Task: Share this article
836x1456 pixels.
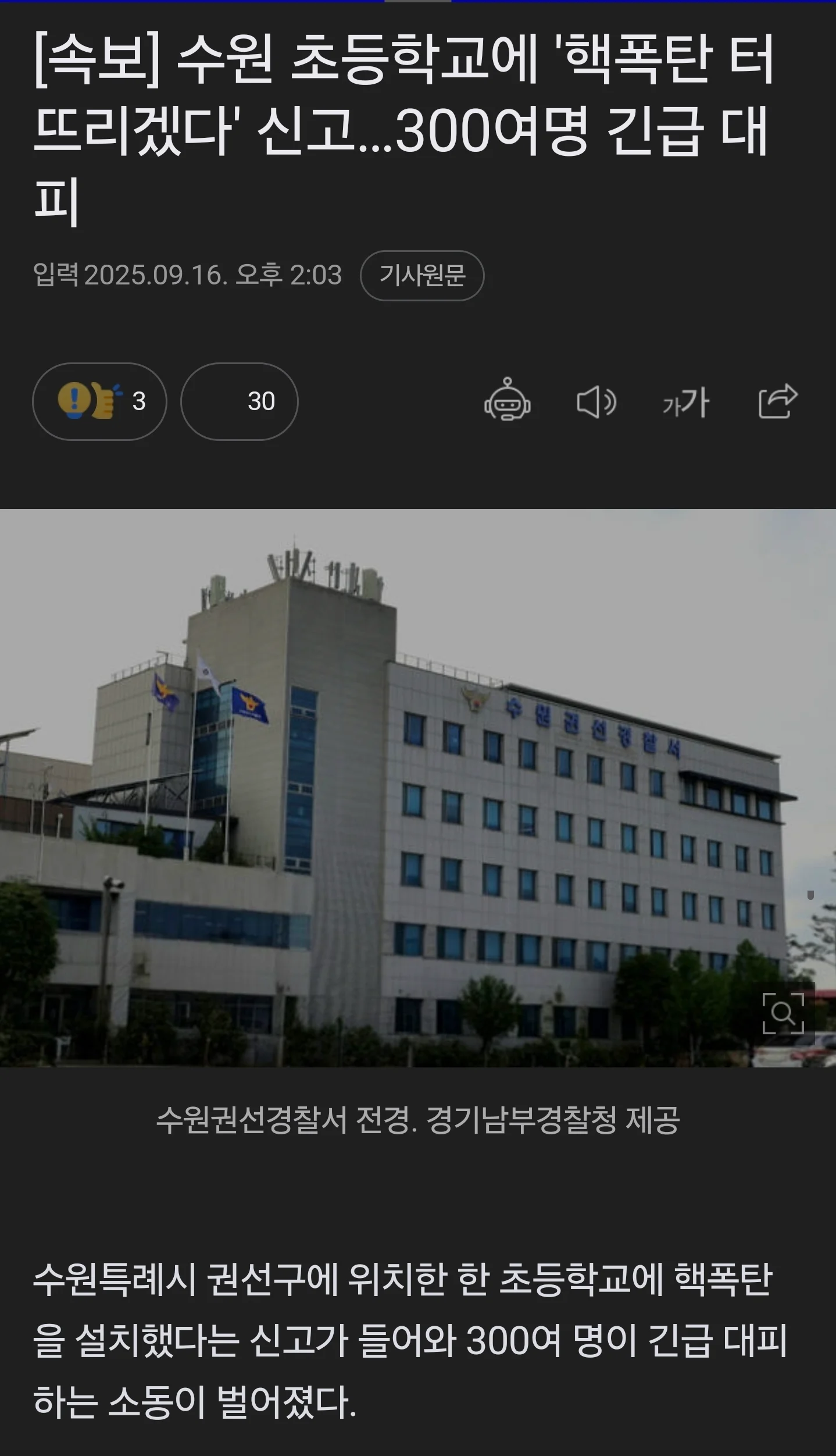Action: 777,401
